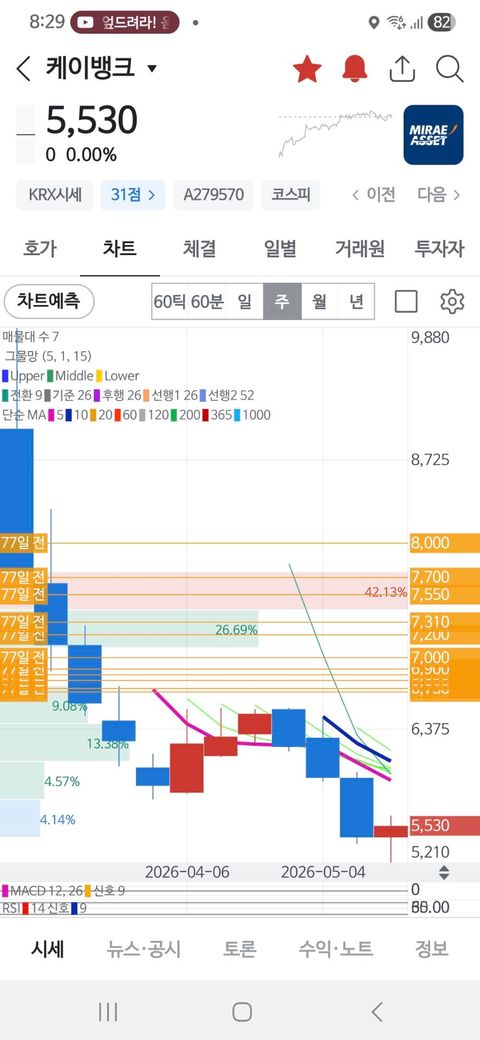Expand chart with the fullscreen square
This screenshot has width=480, height=1040.
pyautogui.click(x=406, y=302)
